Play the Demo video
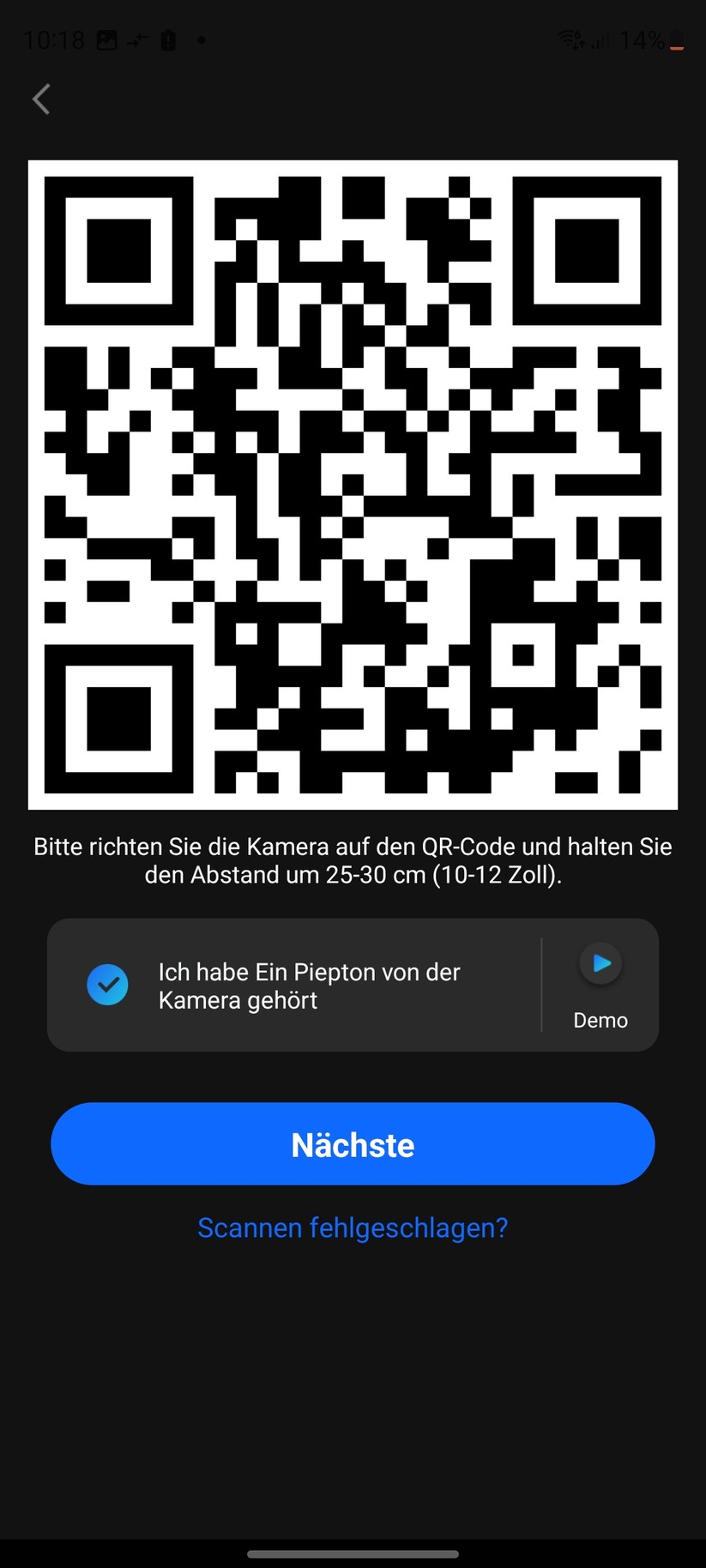This screenshot has height=1568, width=706. tap(600, 963)
